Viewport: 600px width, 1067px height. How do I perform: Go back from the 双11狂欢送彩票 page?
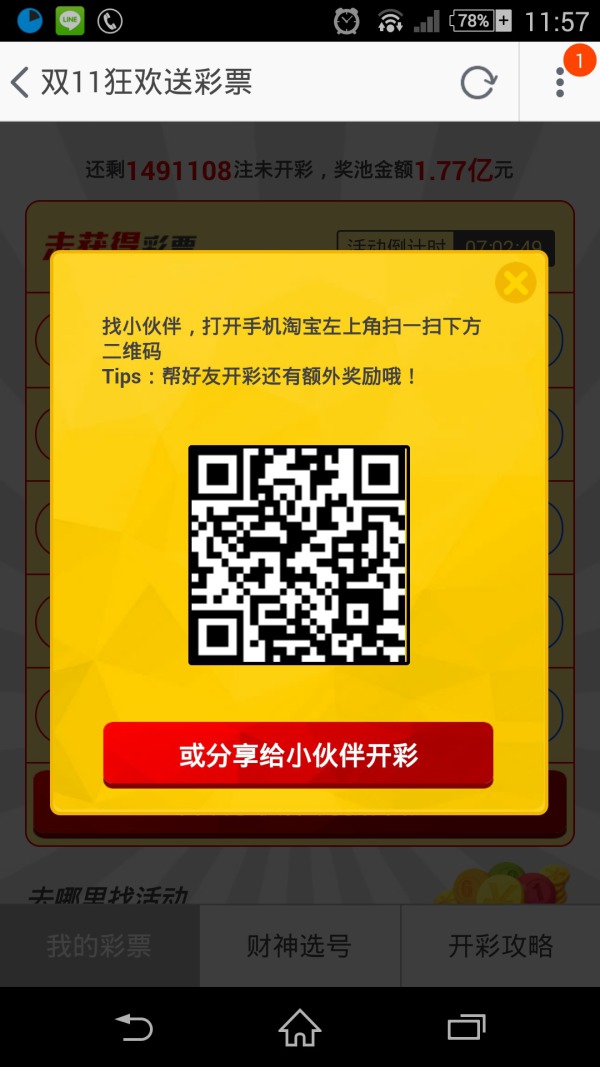[x=20, y=82]
